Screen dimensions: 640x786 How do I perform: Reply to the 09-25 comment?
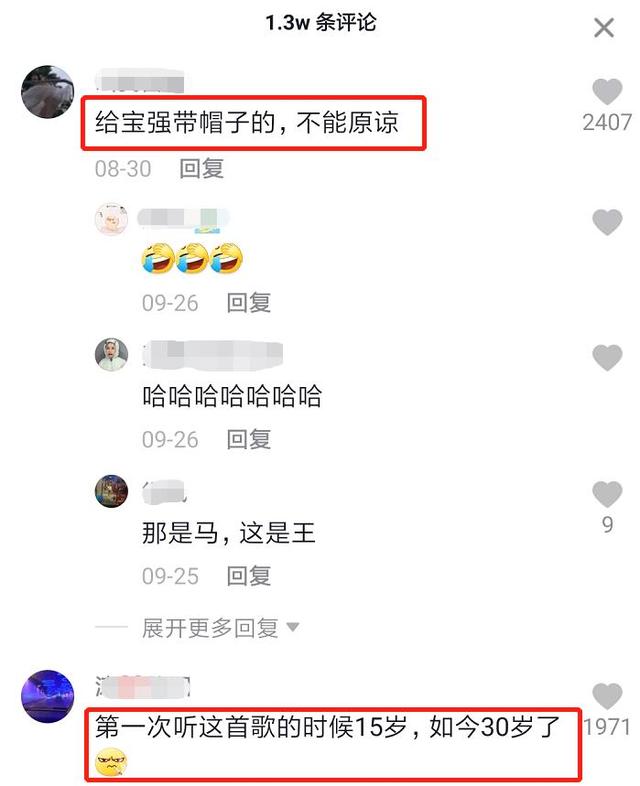click(x=248, y=576)
